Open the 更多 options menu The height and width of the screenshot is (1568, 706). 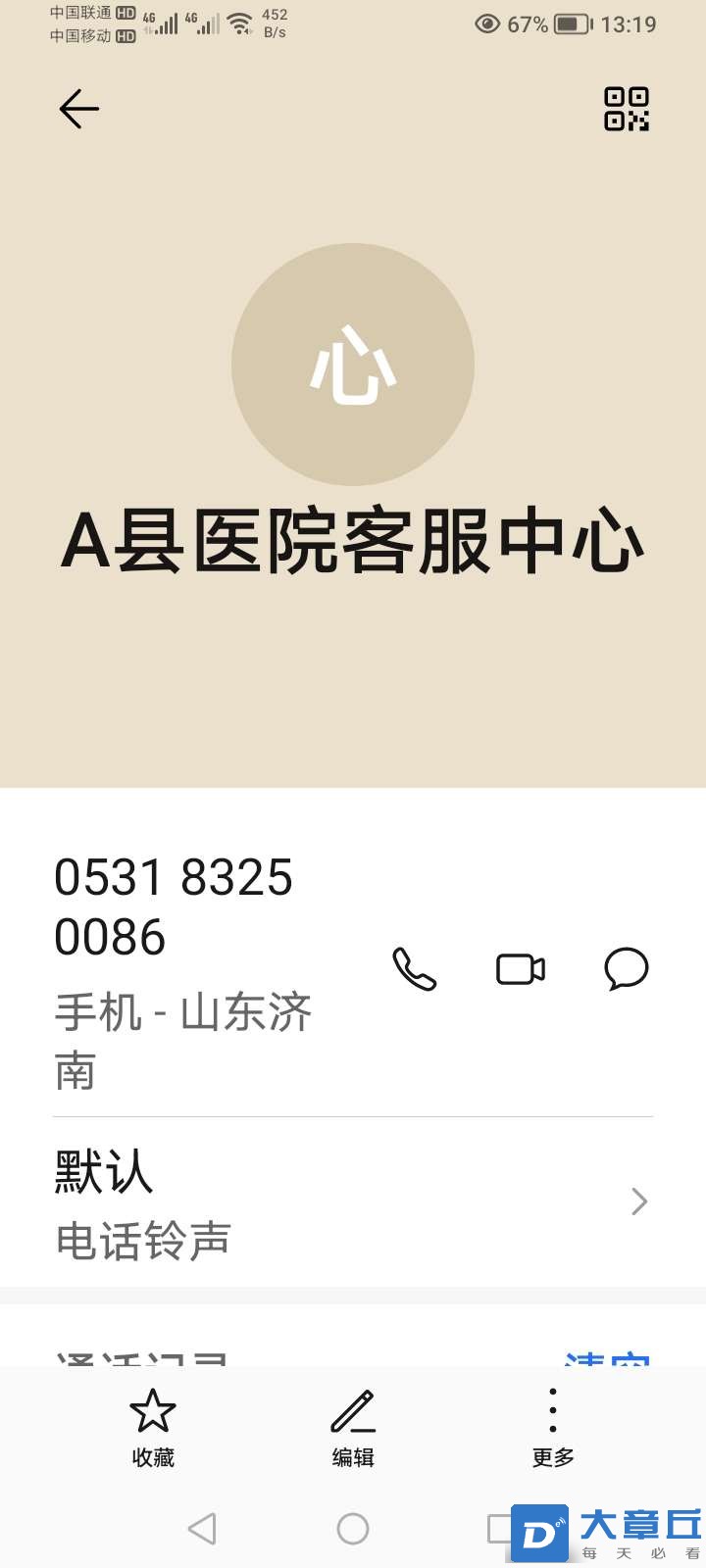point(553,1427)
